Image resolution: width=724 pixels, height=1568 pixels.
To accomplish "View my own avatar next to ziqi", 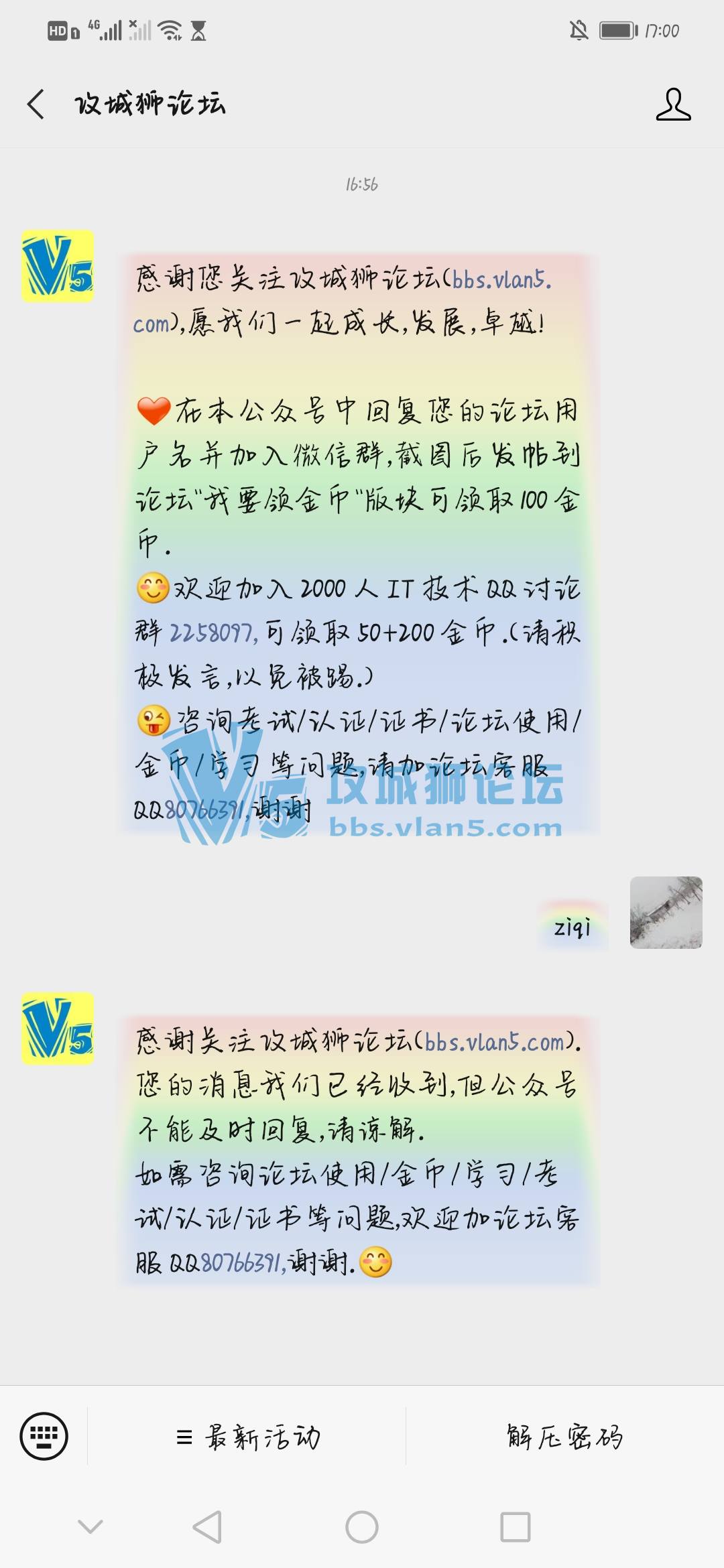I will [666, 913].
